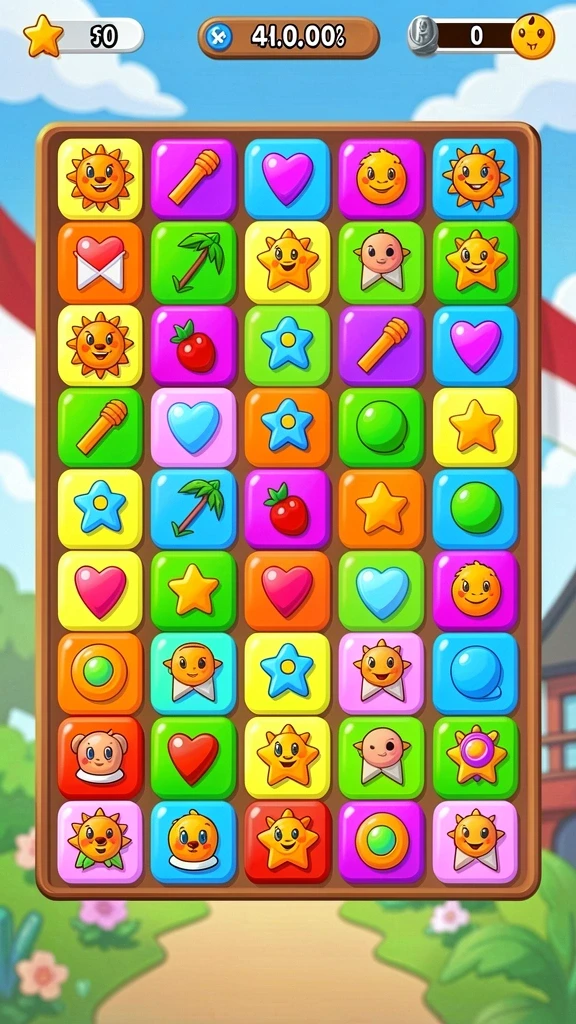Select the palm tree tile on green
The height and width of the screenshot is (1024, 576).
(x=193, y=262)
